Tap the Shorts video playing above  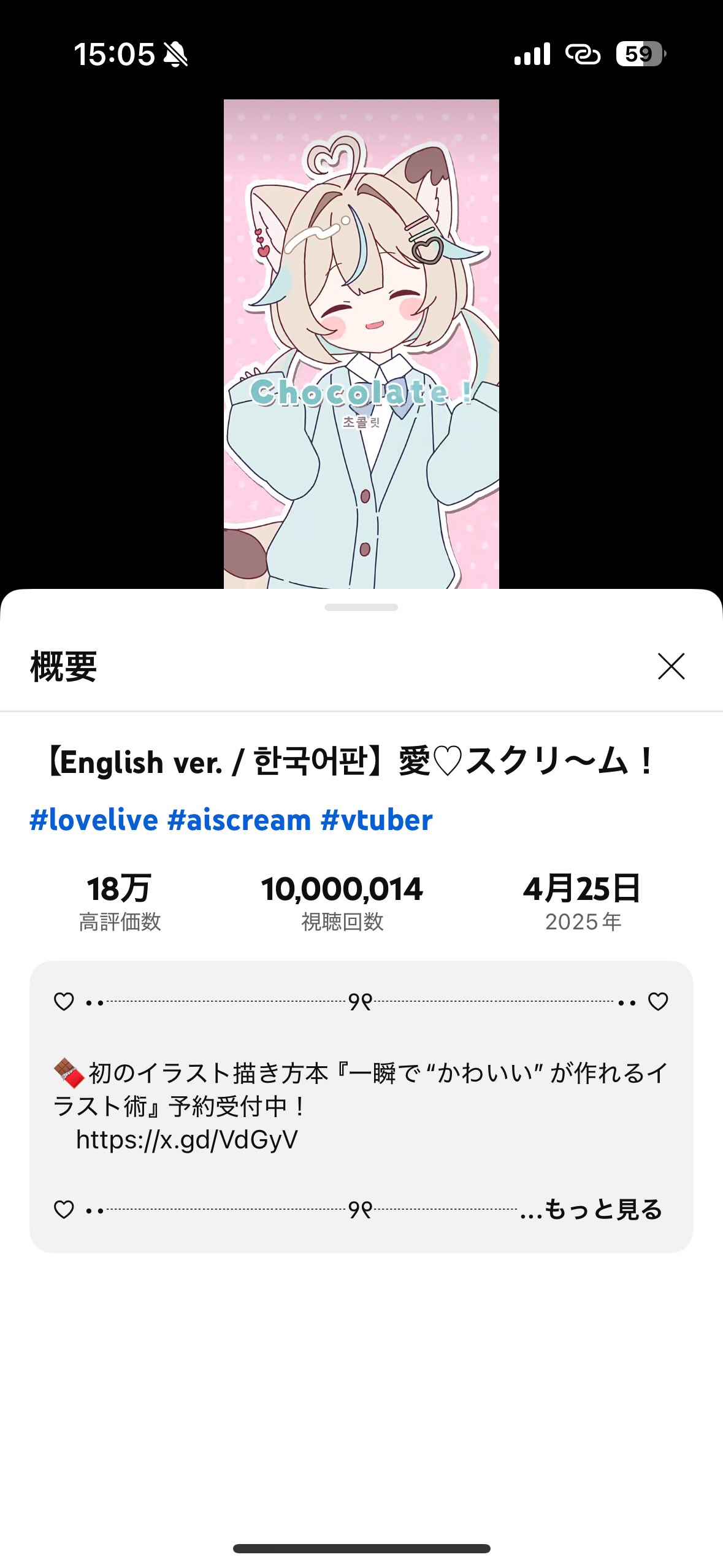361,344
